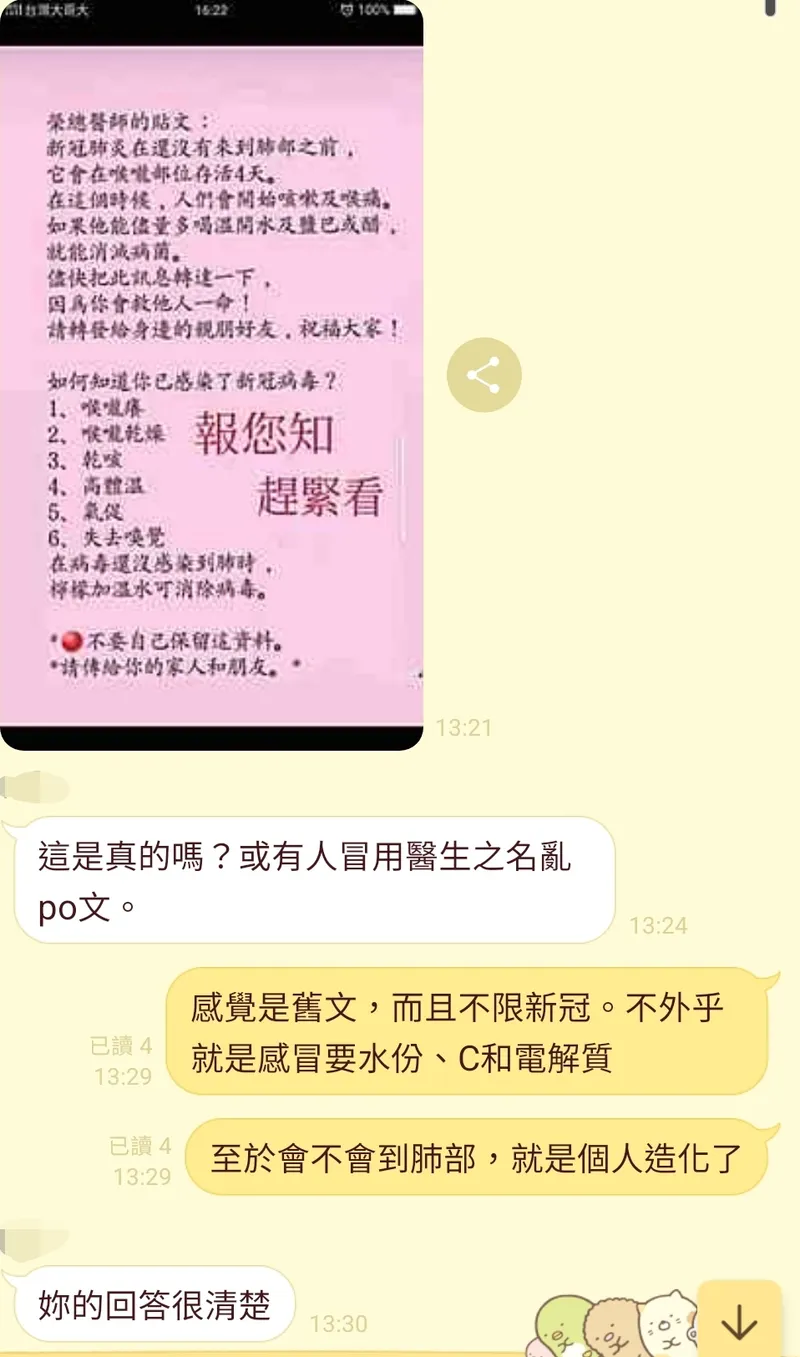
Task: Open the pink COVID message image
Action: [x=211, y=380]
